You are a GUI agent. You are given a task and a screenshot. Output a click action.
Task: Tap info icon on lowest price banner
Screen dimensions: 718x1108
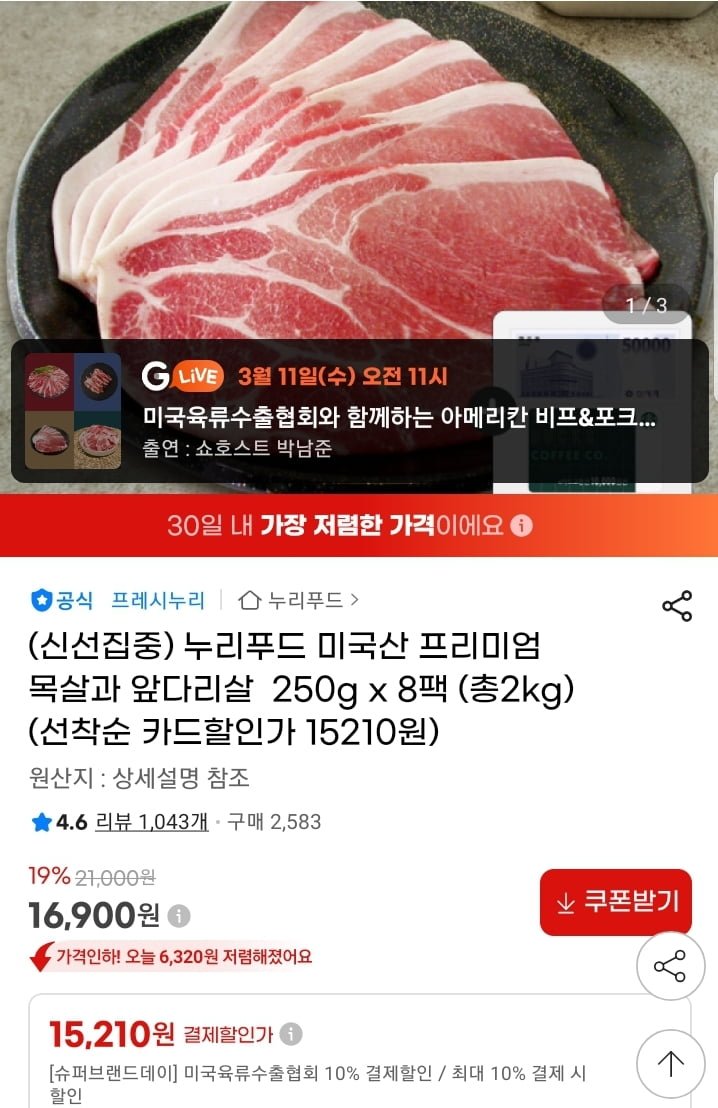[524, 525]
